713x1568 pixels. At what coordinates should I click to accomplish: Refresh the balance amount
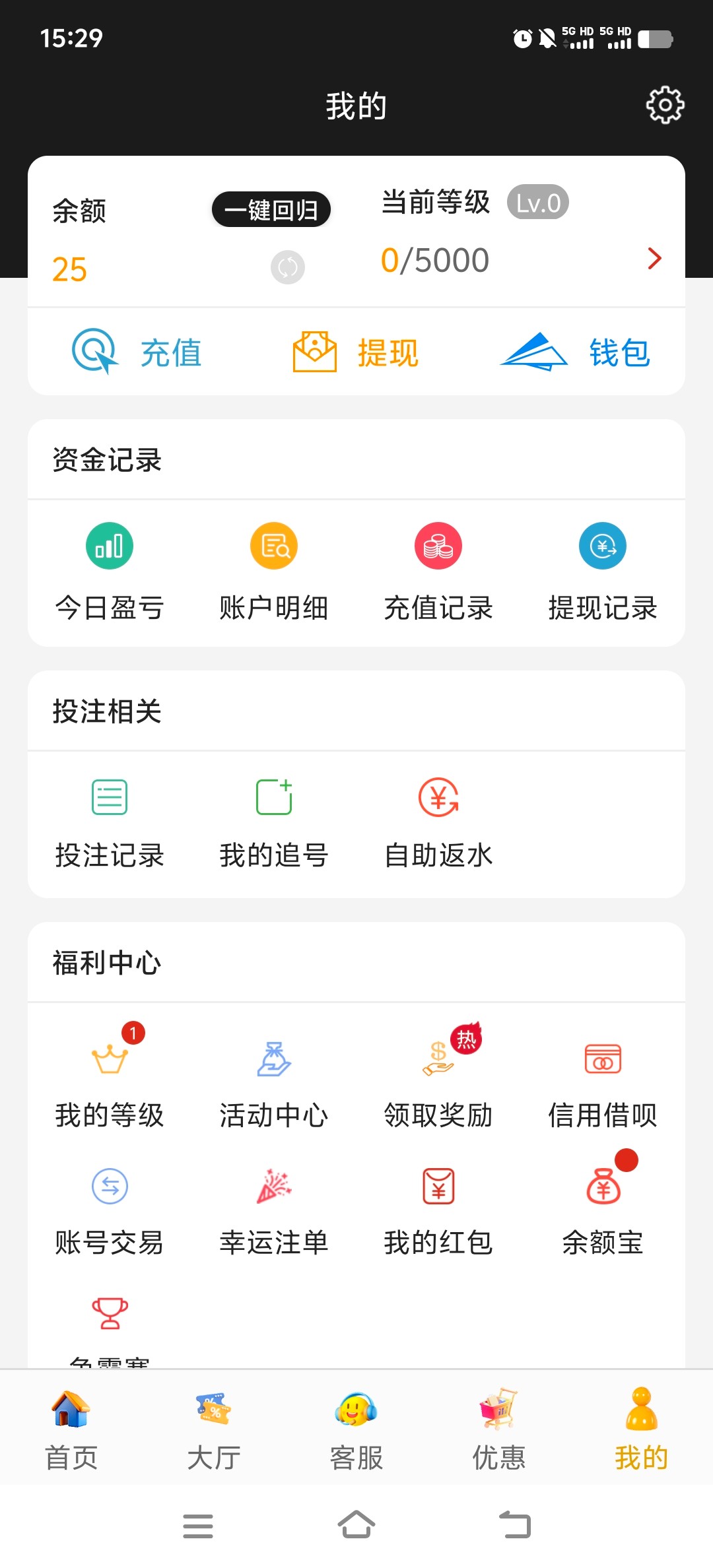pyautogui.click(x=288, y=267)
